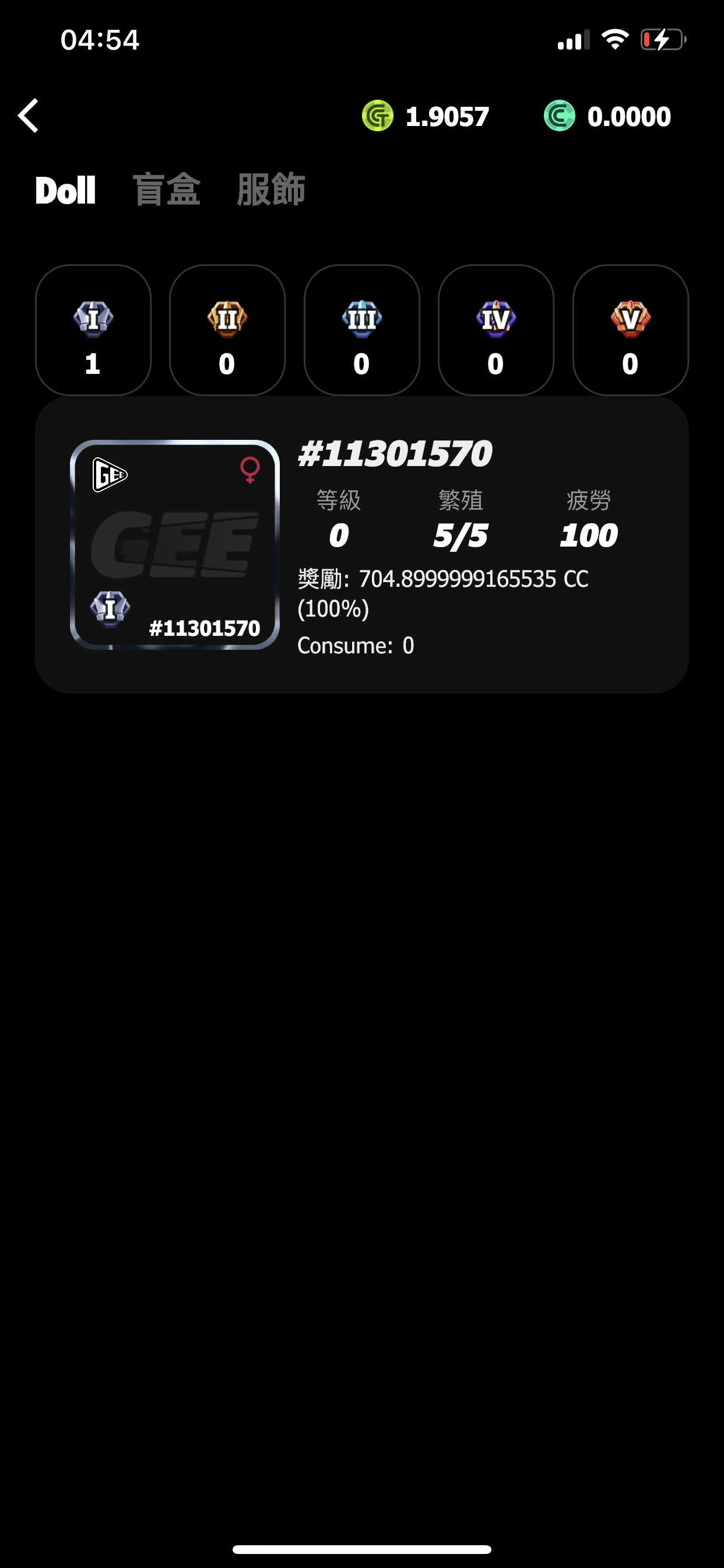Switch to the 服飾 tab
Screen dimensions: 724x1568
[270, 190]
